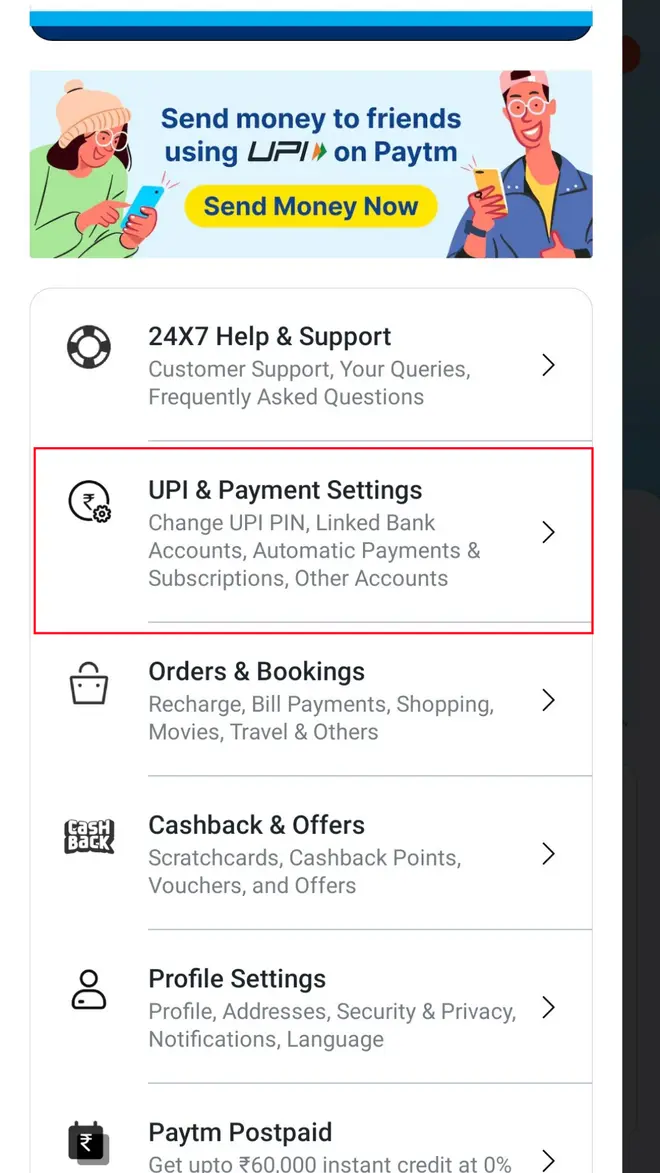Open the Paytm Postpaid row
This screenshot has width=660, height=1173.
310,1145
